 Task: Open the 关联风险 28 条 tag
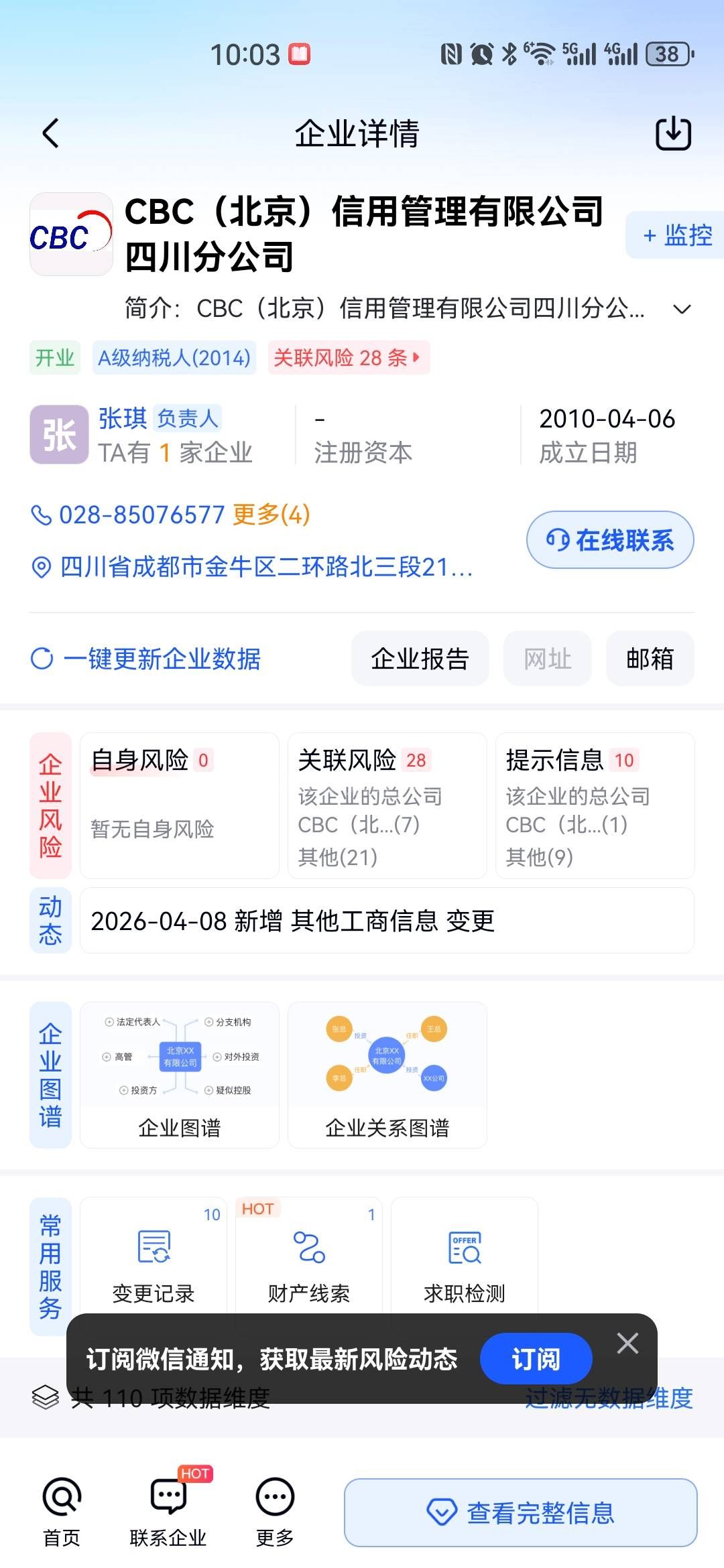[x=348, y=358]
